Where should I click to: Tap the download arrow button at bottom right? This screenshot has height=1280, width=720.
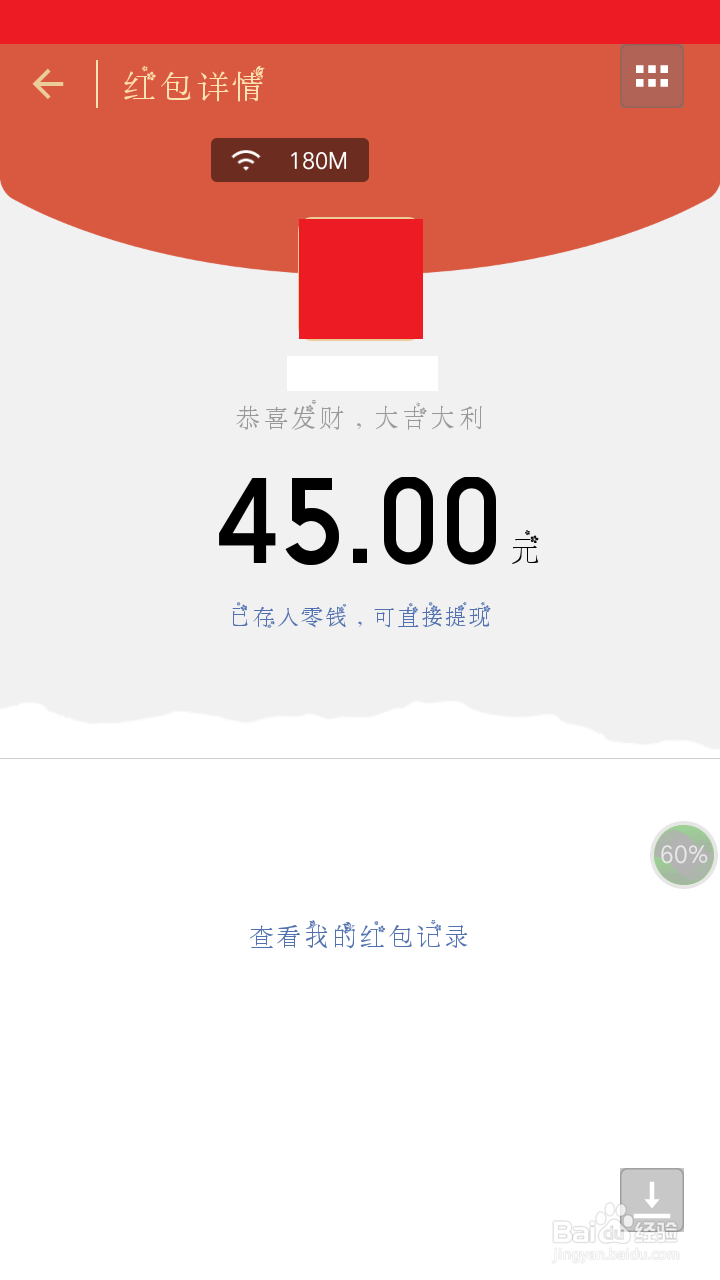651,1201
